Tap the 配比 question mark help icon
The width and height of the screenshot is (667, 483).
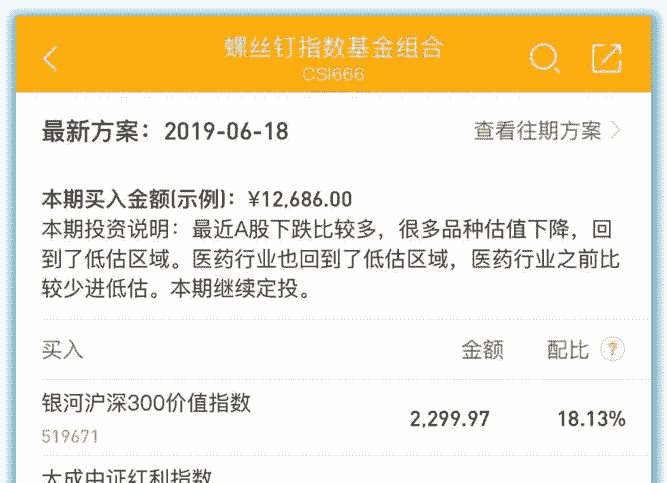coord(612,350)
